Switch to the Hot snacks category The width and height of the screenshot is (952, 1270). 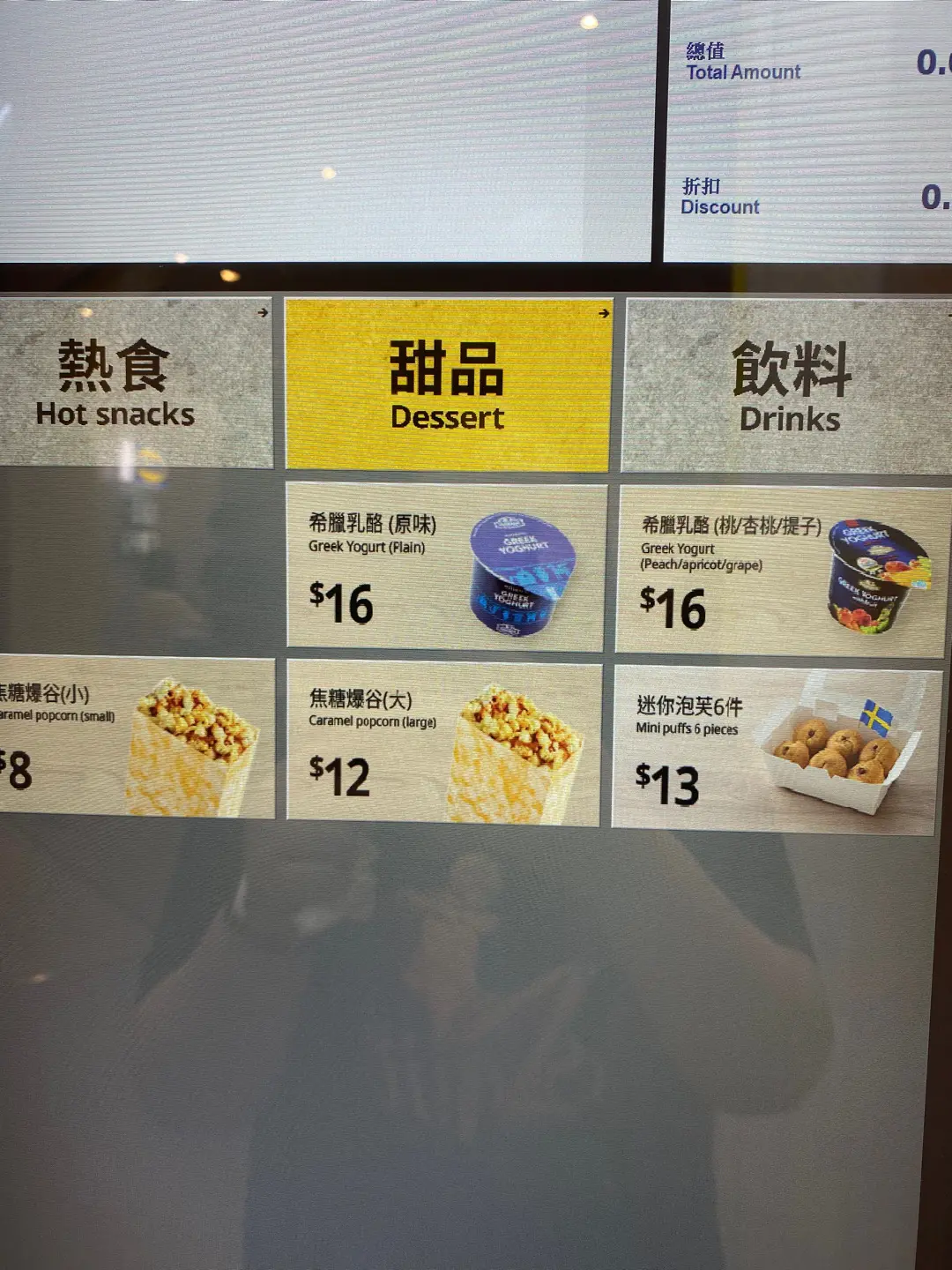click(132, 384)
